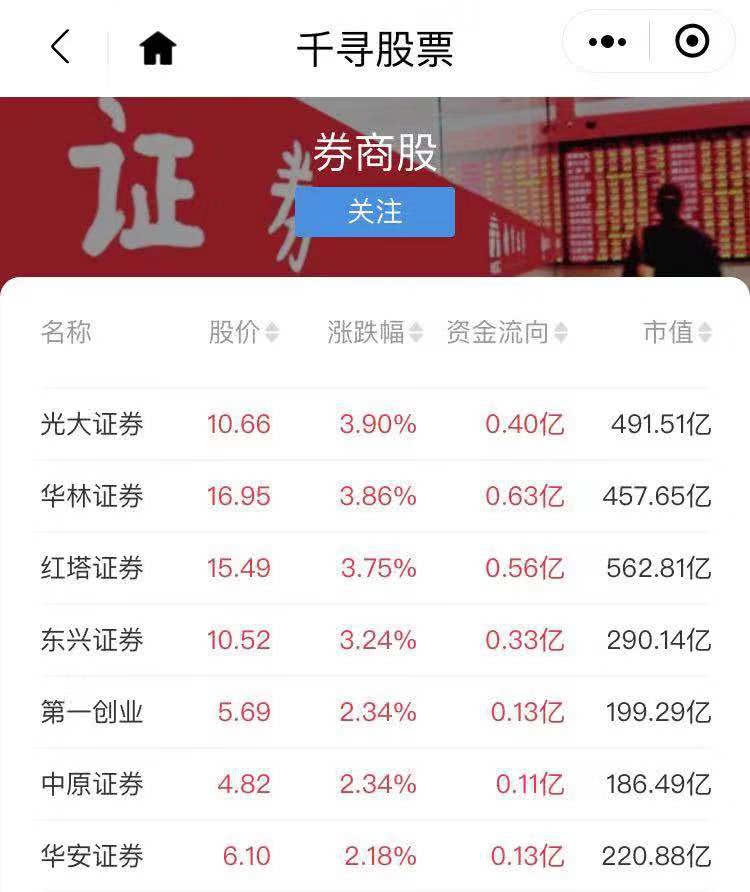Image resolution: width=750 pixels, height=892 pixels.
Task: Sort stocks by 涨跌幅
Action: click(x=375, y=333)
